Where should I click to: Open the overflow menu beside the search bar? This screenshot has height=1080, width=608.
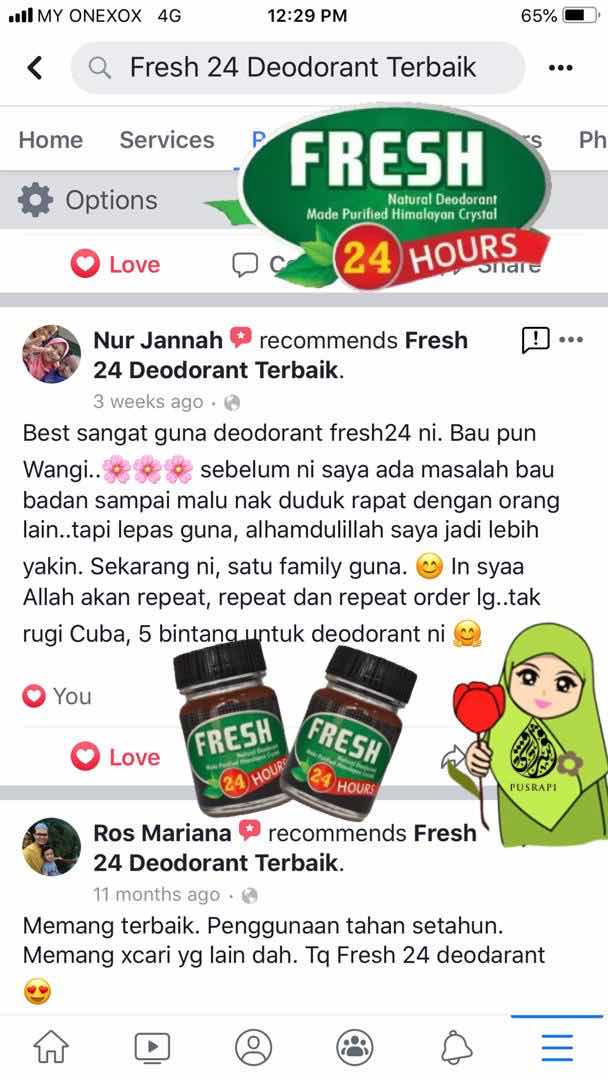[x=562, y=68]
